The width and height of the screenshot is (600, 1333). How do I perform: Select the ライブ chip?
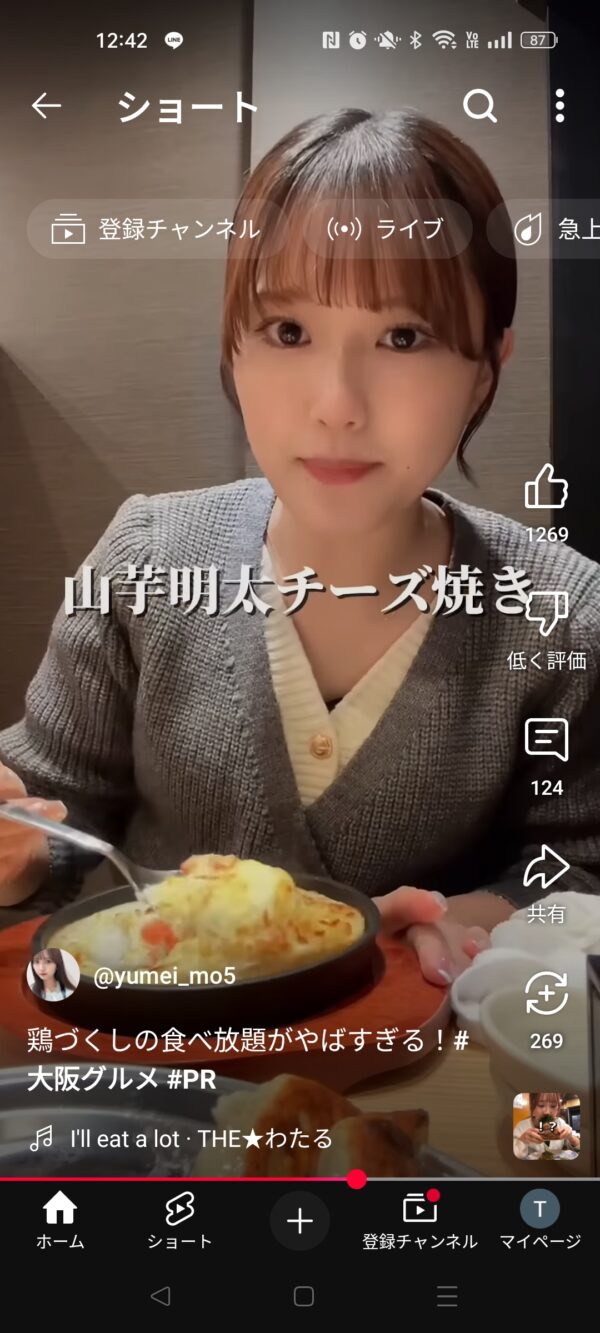(x=386, y=229)
